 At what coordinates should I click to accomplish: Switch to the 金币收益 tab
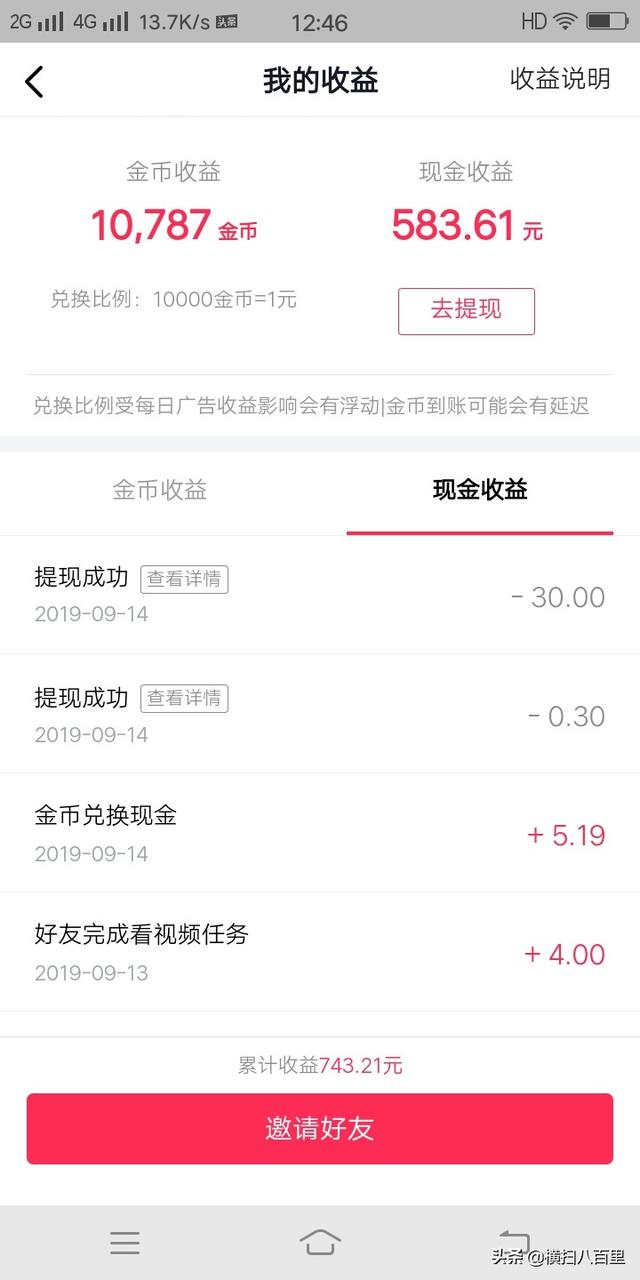point(160,490)
